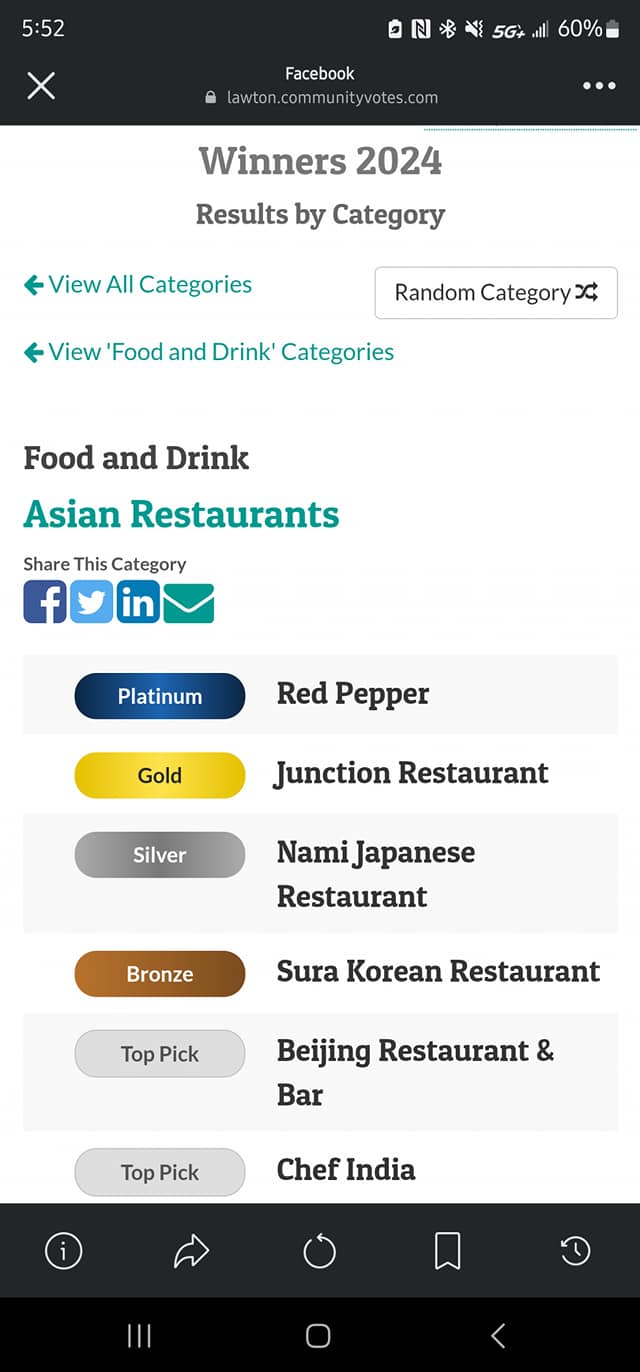Share this category on Twitter
Image resolution: width=640 pixels, height=1372 pixels.
92,602
